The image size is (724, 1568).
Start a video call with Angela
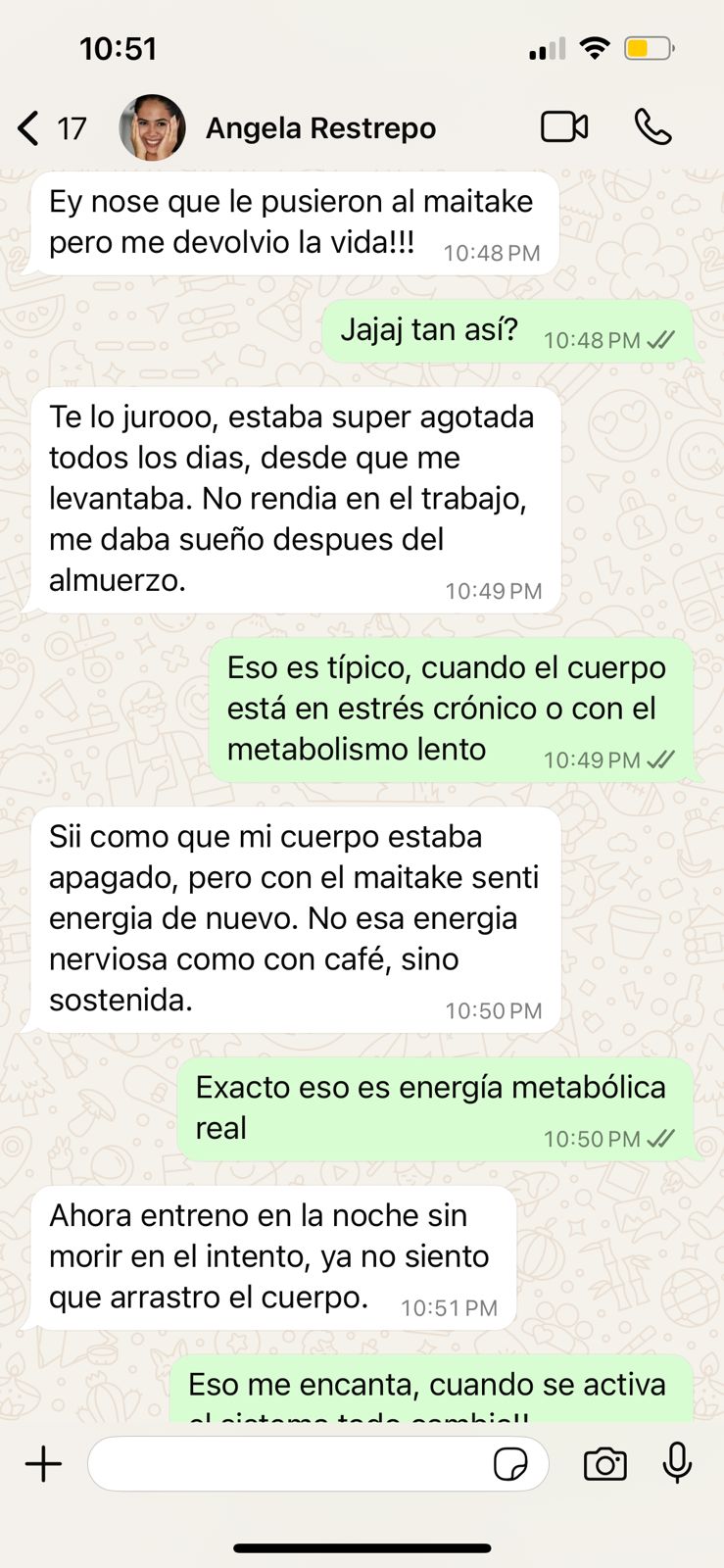[x=564, y=127]
